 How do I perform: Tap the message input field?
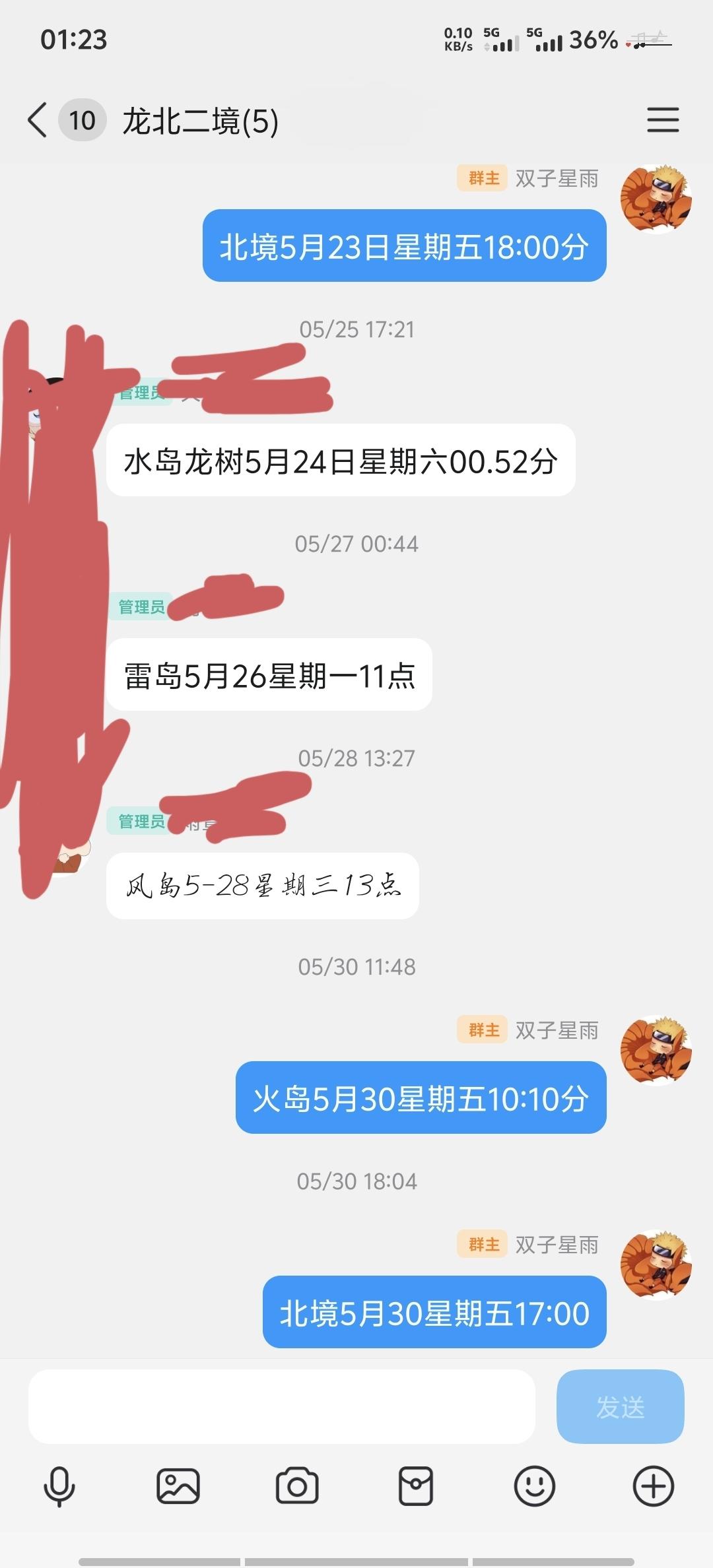tap(281, 1406)
